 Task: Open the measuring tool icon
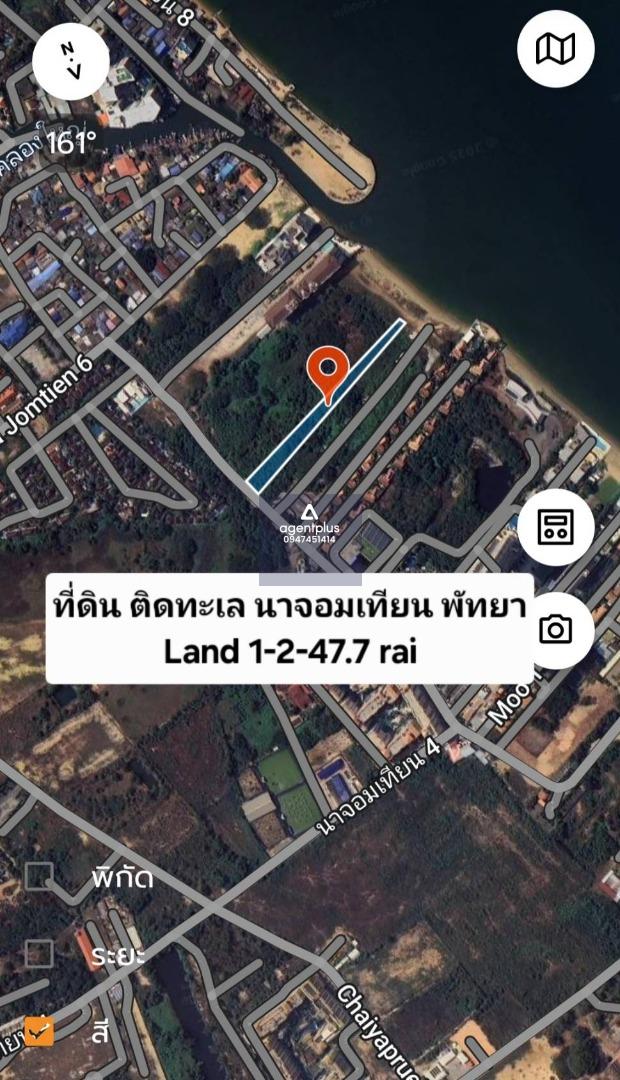pyautogui.click(x=555, y=528)
